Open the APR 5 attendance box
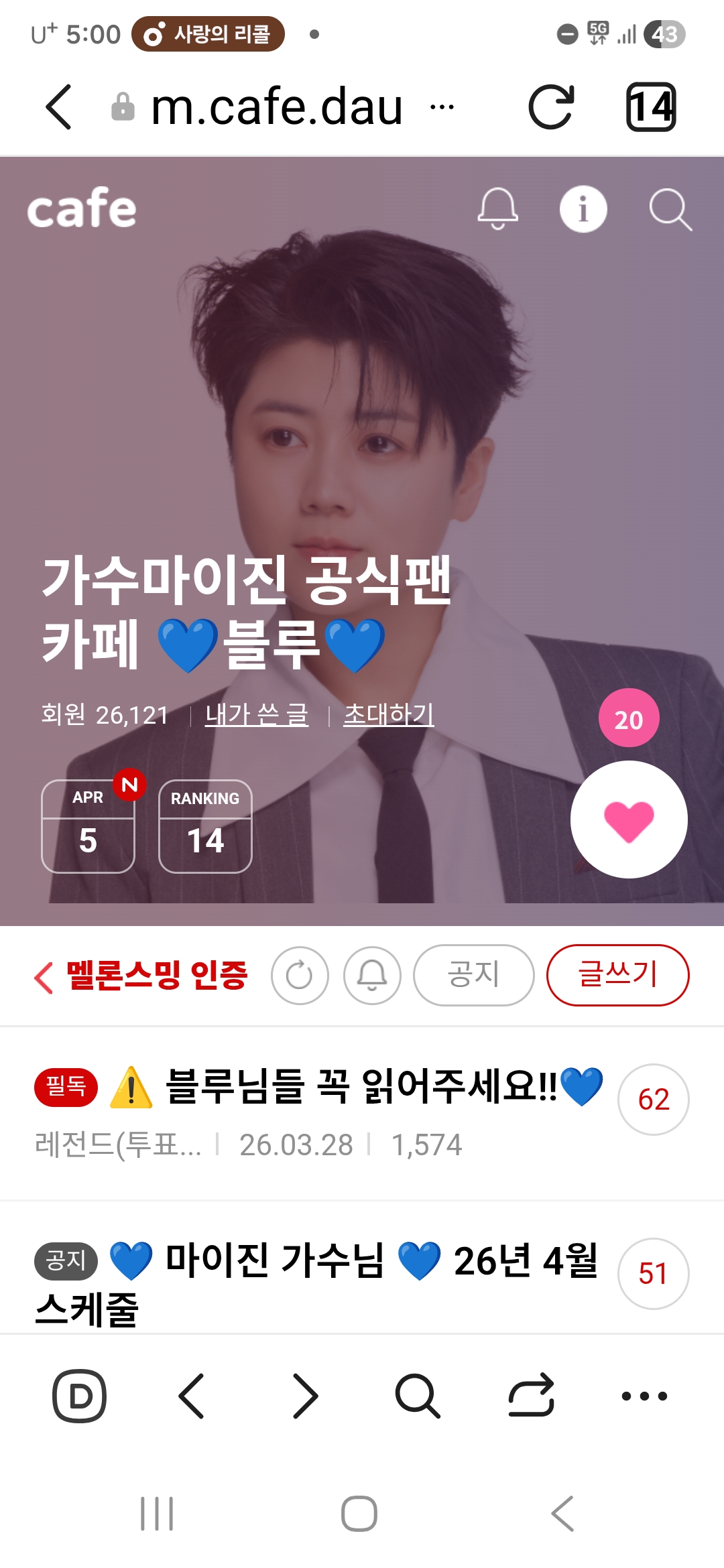Screen dimensions: 724x1568 [88, 826]
